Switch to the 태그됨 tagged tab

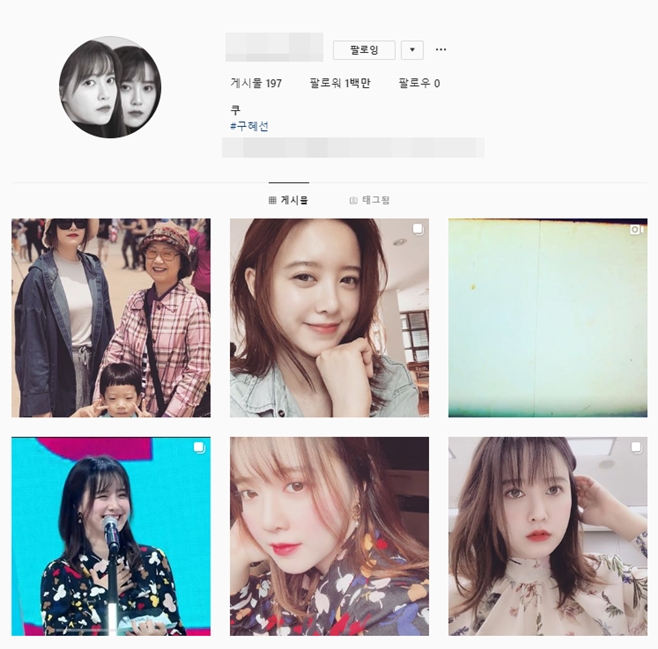(370, 200)
